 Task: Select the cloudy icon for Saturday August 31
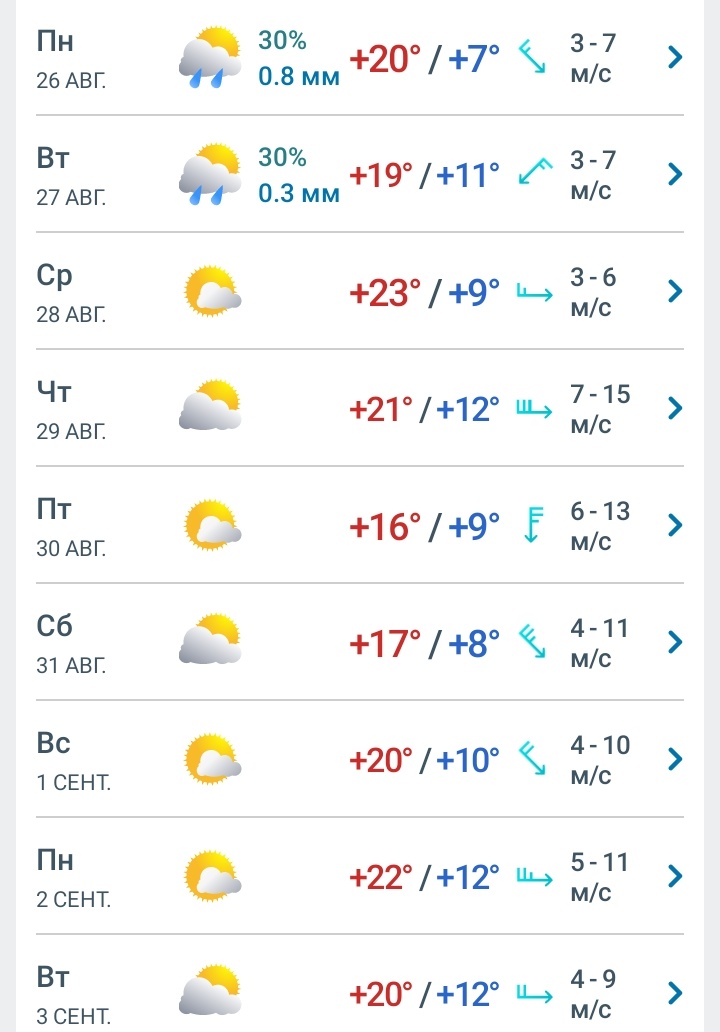tap(210, 640)
